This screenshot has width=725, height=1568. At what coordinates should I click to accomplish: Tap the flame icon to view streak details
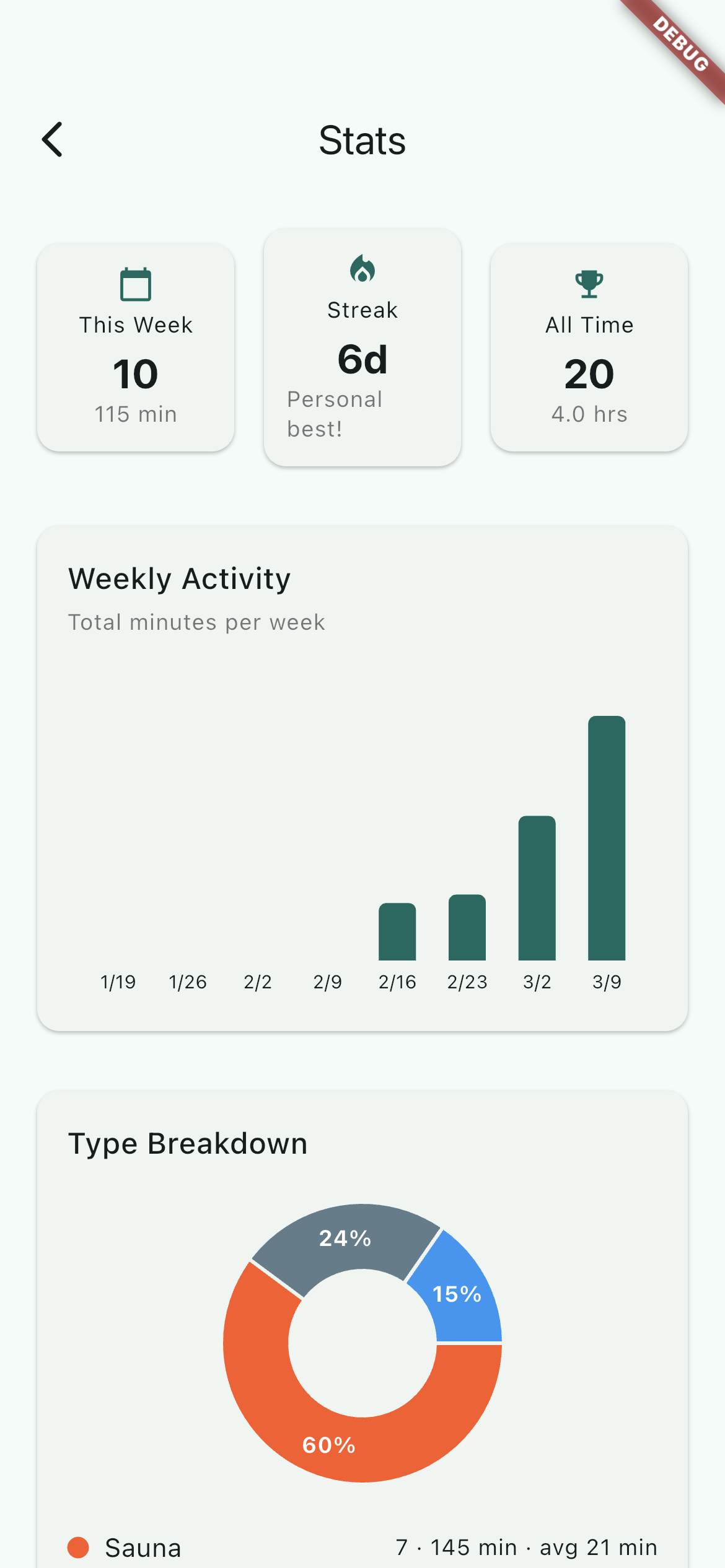point(362,269)
